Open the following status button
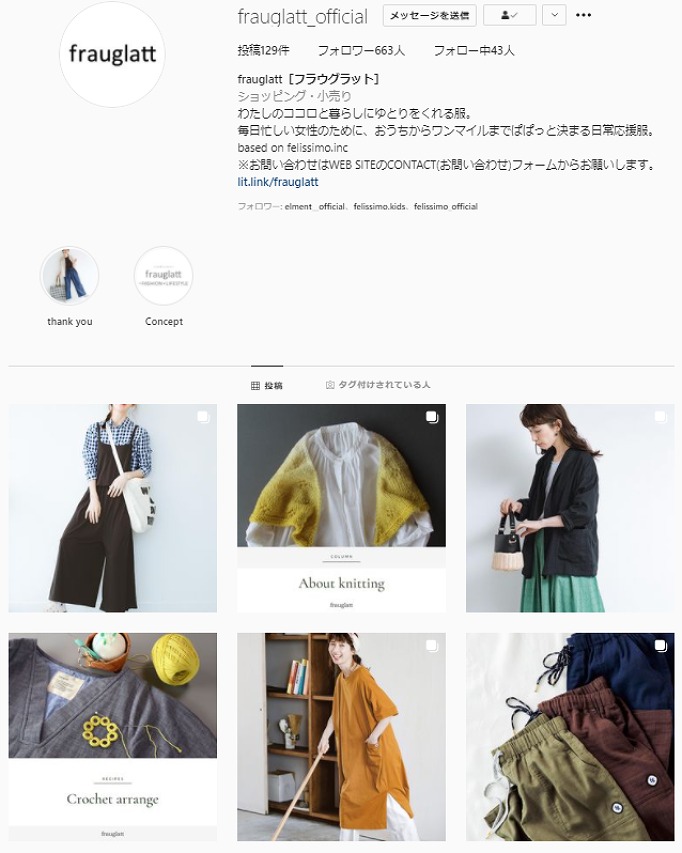The width and height of the screenshot is (682, 853). pyautogui.click(x=509, y=16)
